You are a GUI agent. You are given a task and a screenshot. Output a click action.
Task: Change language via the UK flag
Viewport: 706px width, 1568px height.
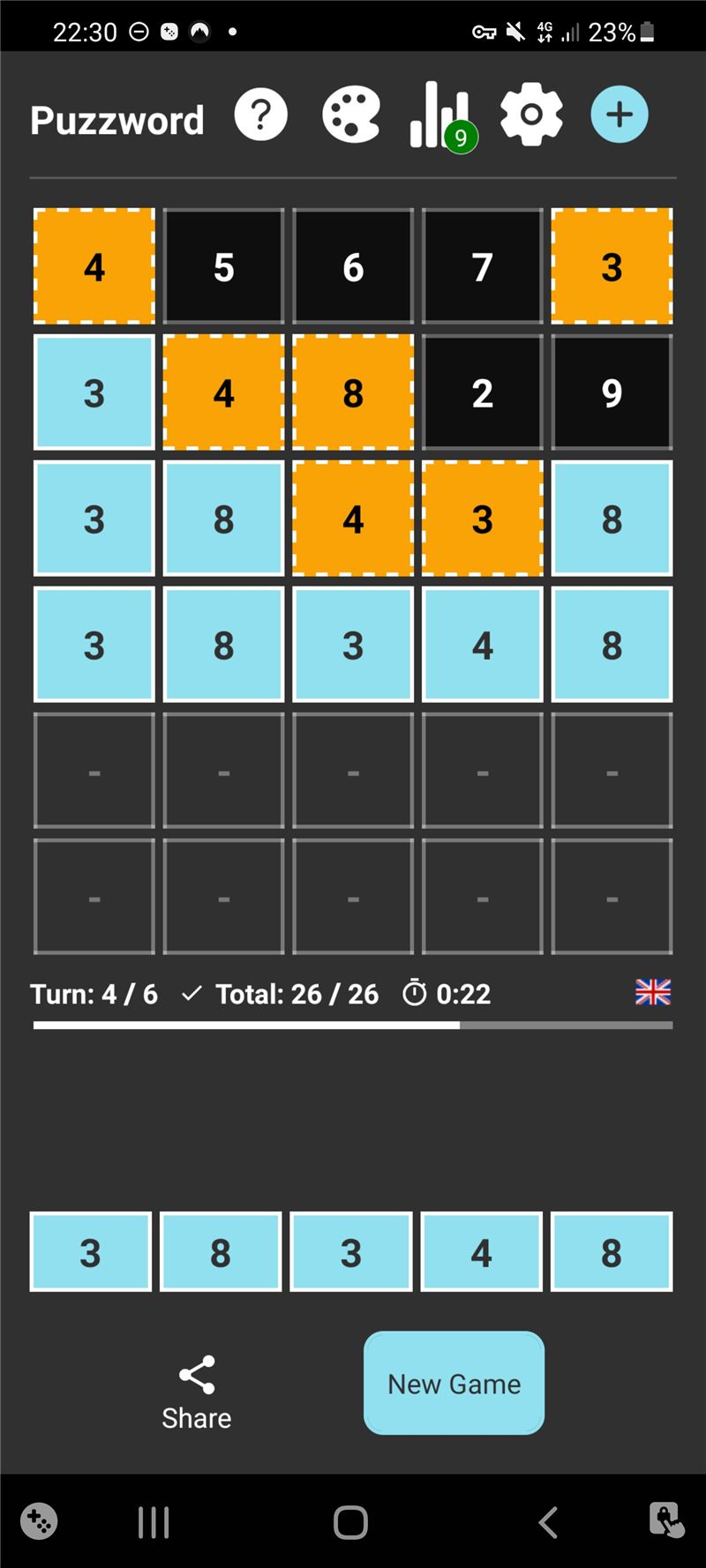pos(653,992)
